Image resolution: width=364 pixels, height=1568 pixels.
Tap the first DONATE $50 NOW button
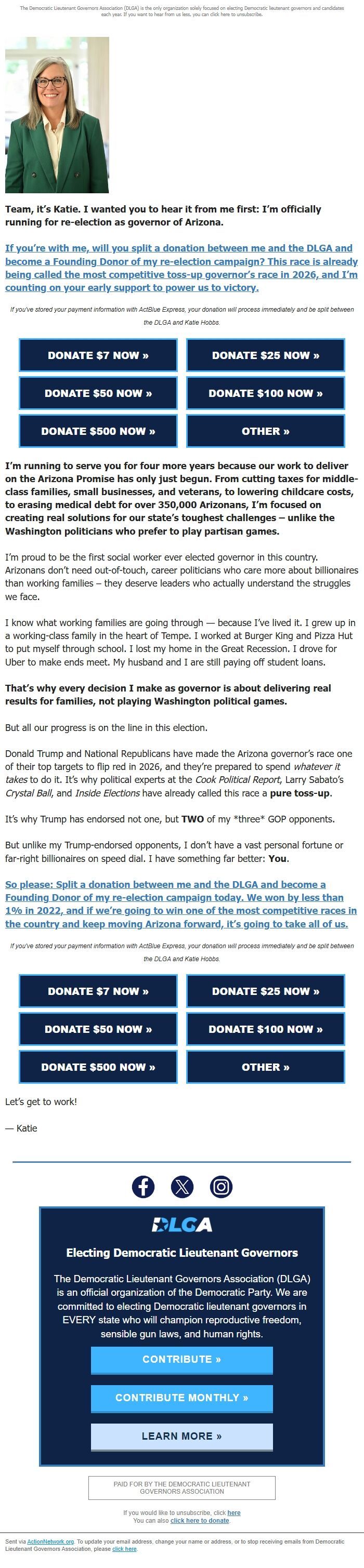click(98, 393)
